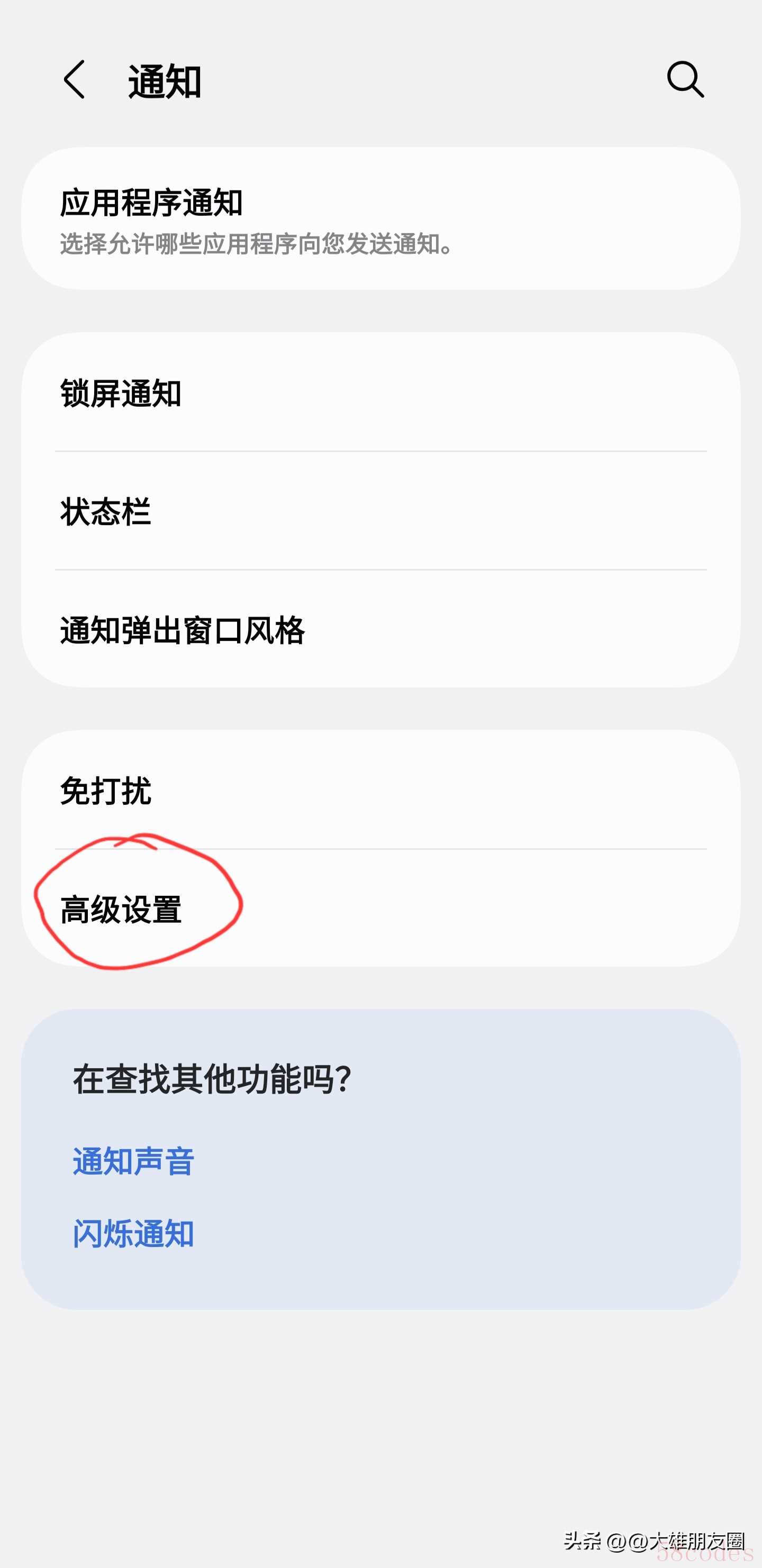Screen dimensions: 762x1568
Task: Open the search magnifier icon
Action: (685, 80)
